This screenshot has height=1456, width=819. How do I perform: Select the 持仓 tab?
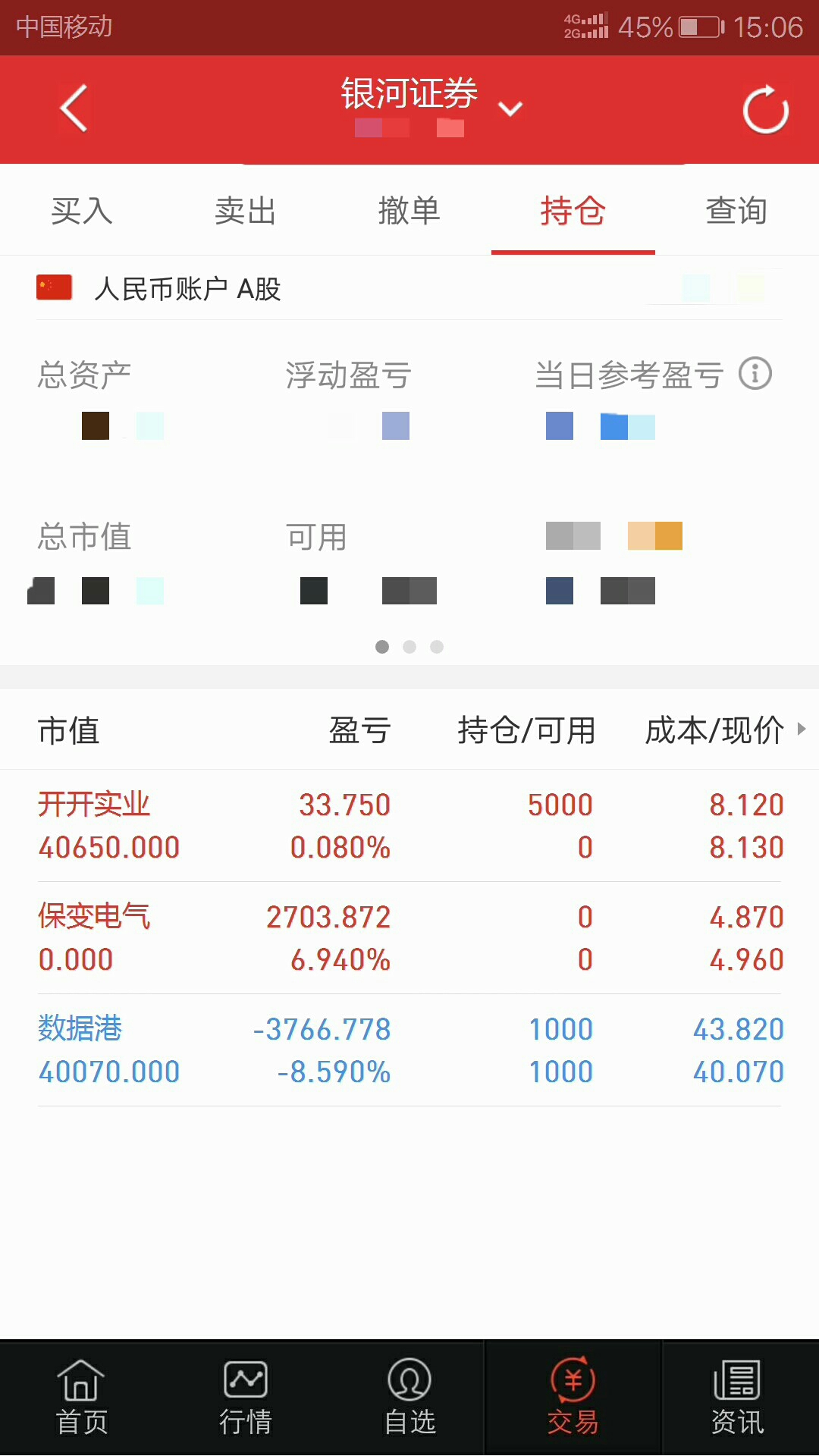click(573, 210)
